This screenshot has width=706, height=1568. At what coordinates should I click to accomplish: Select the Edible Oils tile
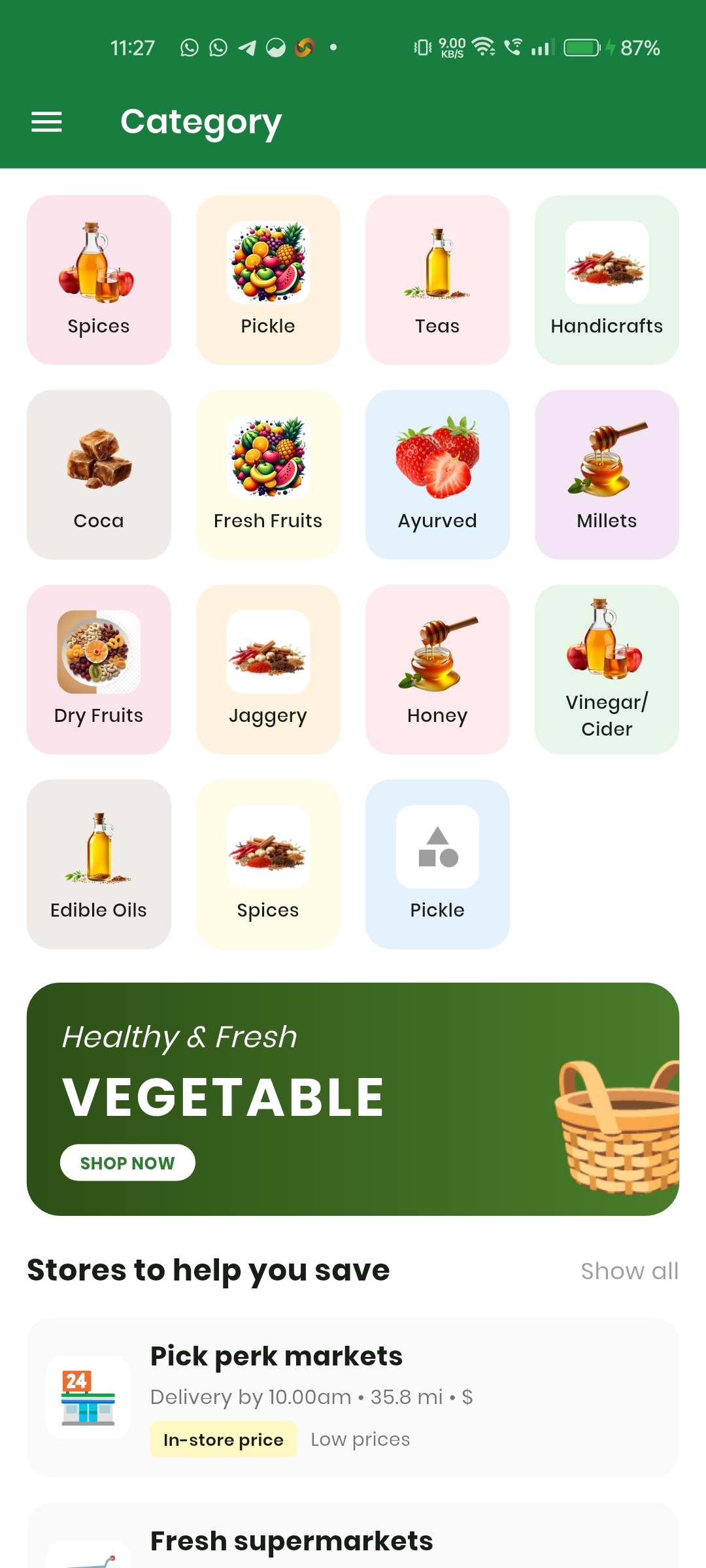click(98, 862)
